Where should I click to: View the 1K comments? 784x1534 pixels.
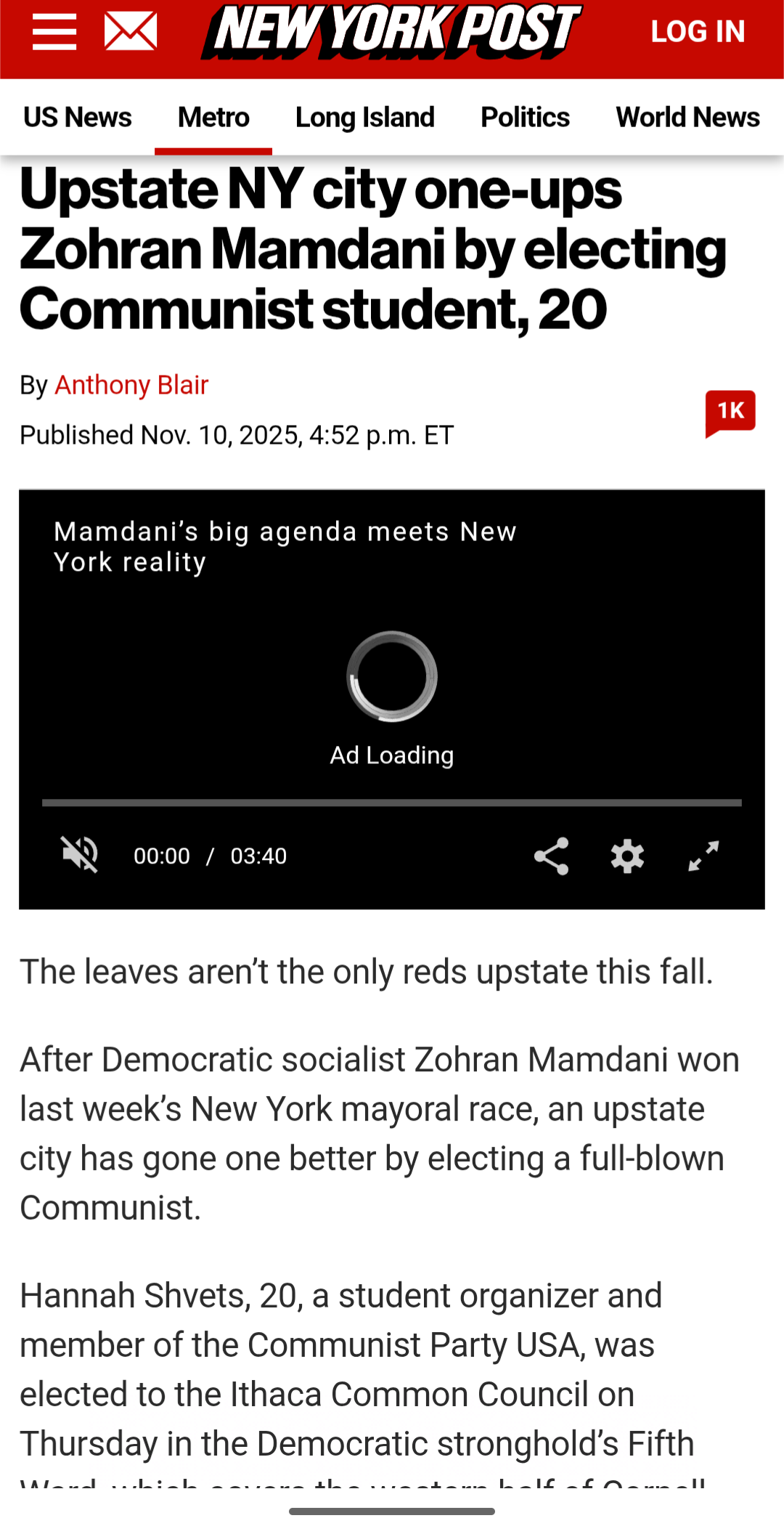tap(730, 412)
